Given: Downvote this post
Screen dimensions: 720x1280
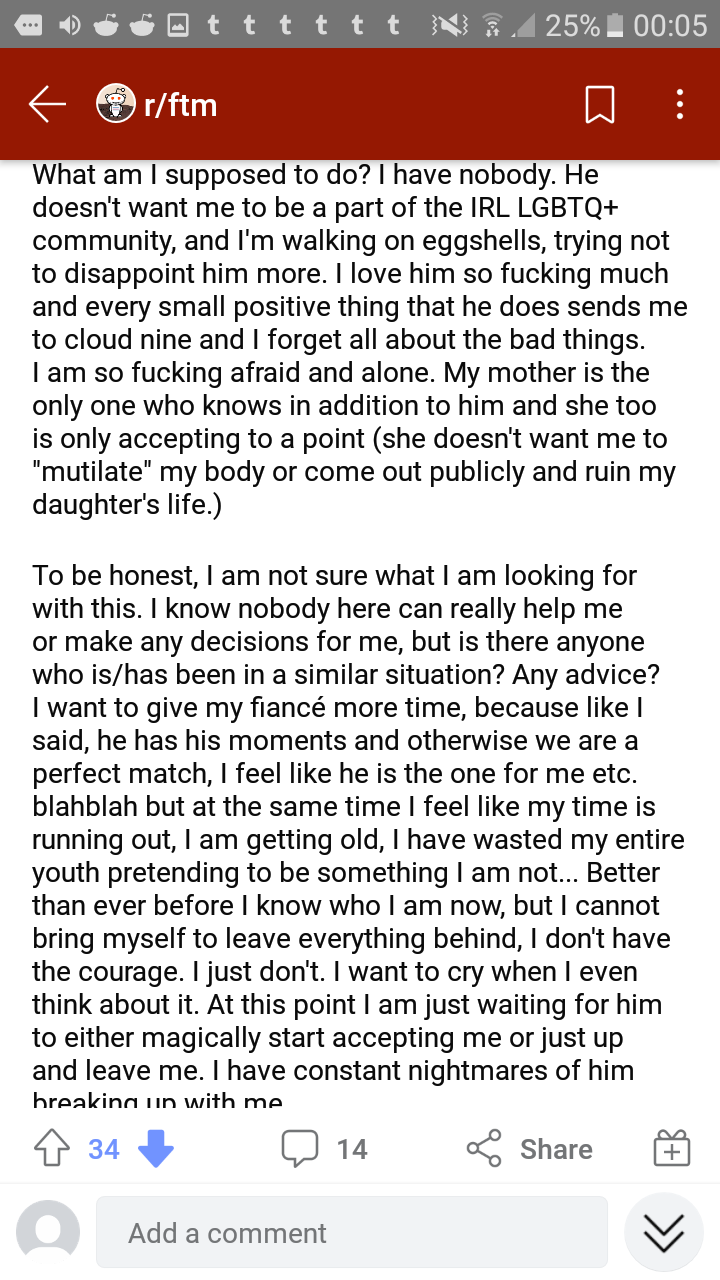Looking at the screenshot, I should coord(156,1149).
